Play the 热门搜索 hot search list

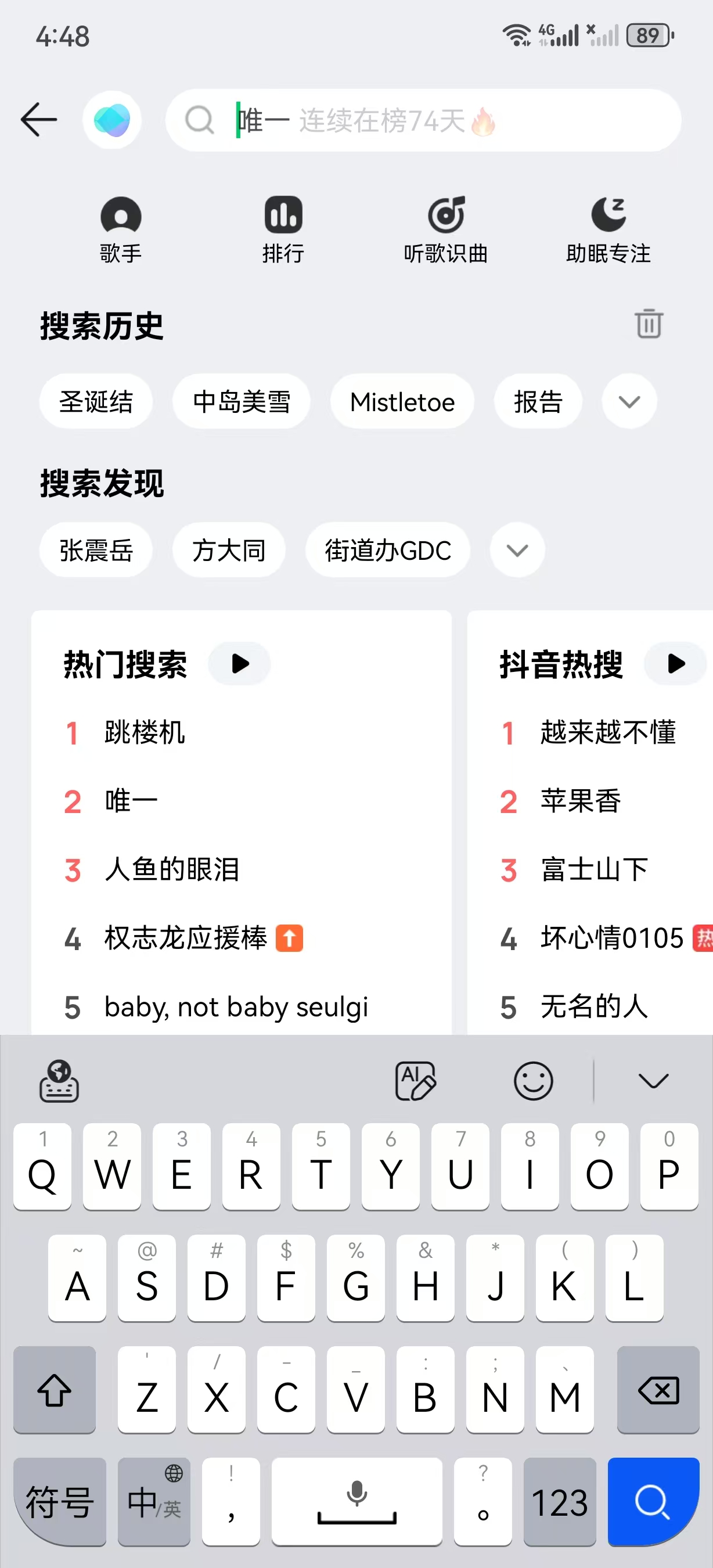240,663
